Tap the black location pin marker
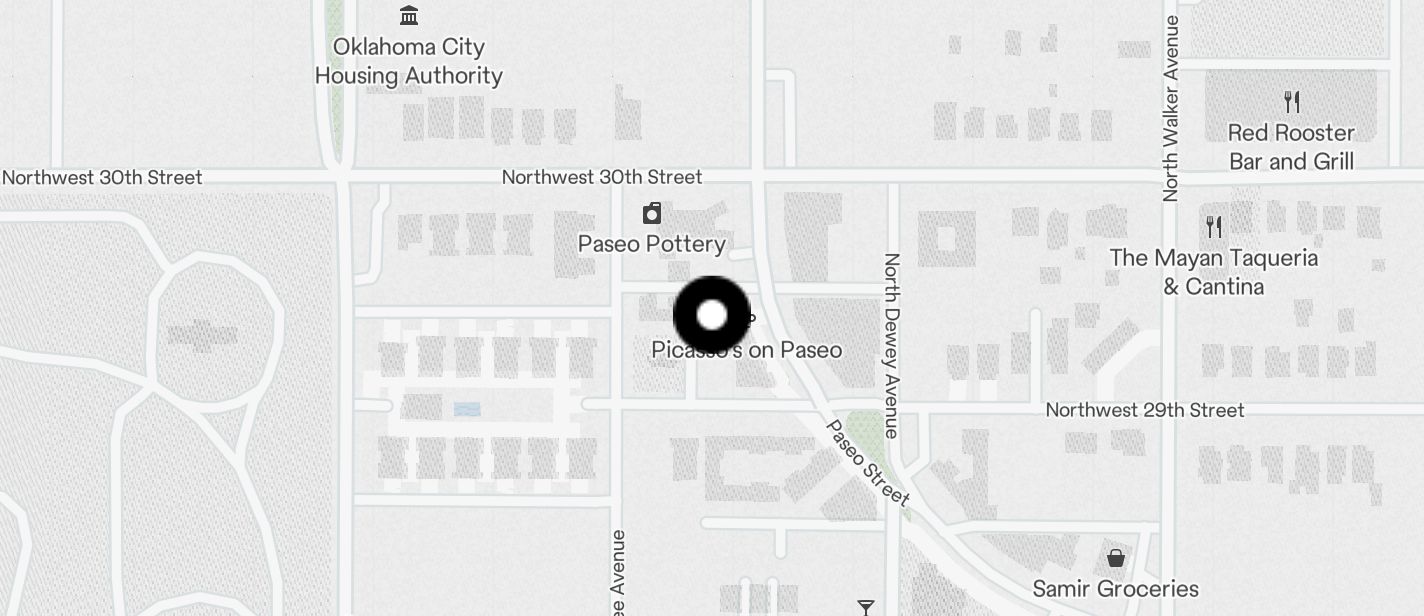The width and height of the screenshot is (1424, 616). [711, 316]
